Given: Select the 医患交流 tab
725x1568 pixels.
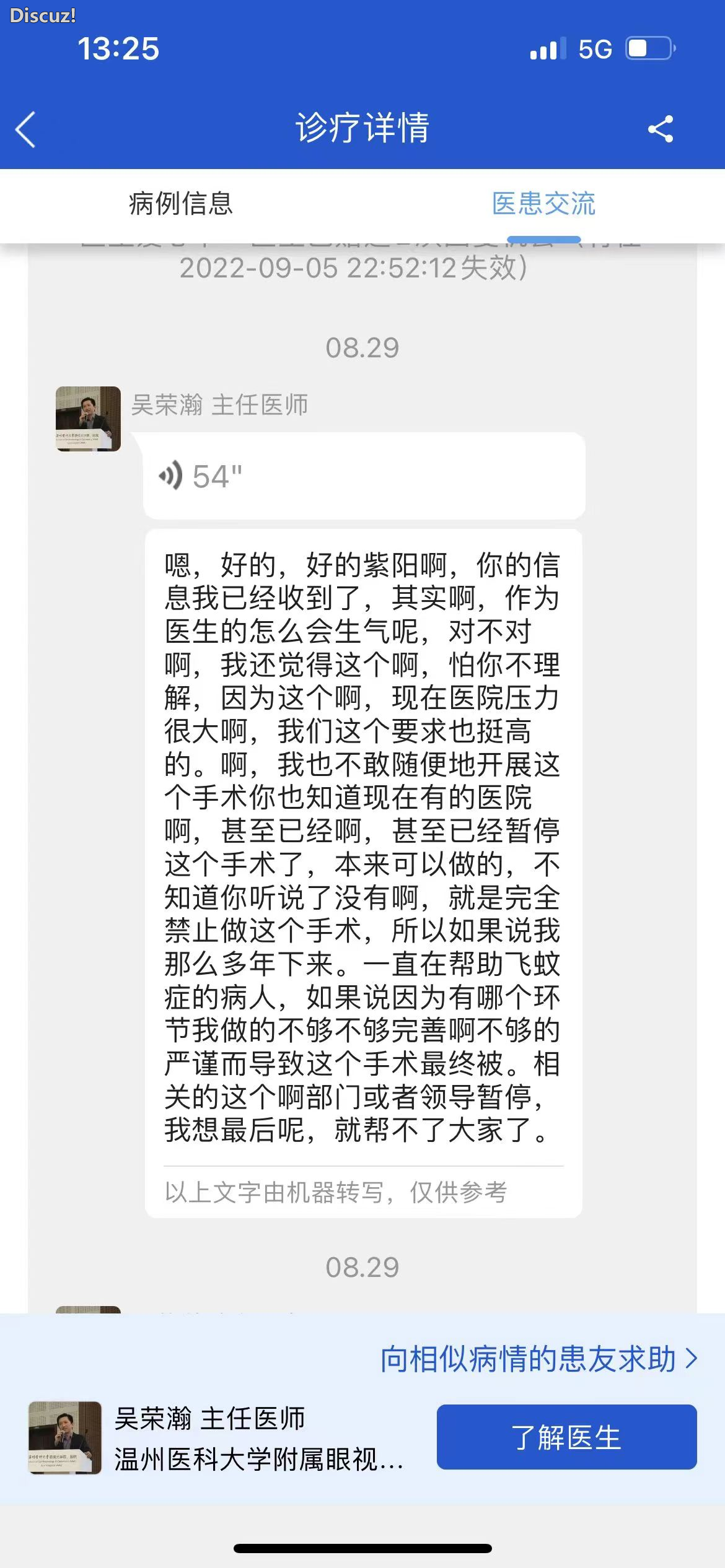Looking at the screenshot, I should [x=543, y=204].
